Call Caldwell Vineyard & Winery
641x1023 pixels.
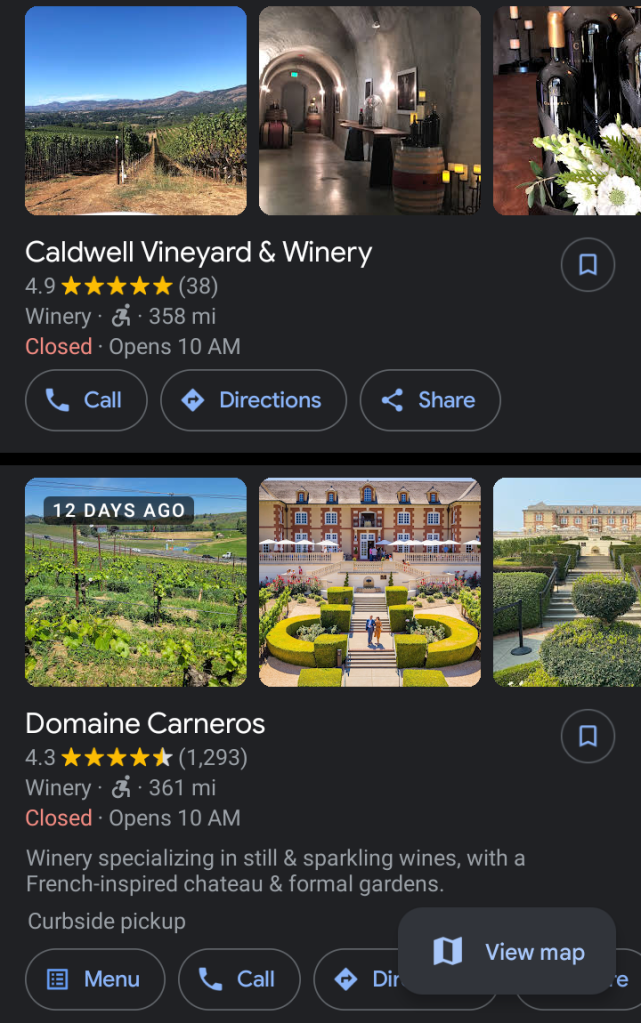[x=85, y=400]
